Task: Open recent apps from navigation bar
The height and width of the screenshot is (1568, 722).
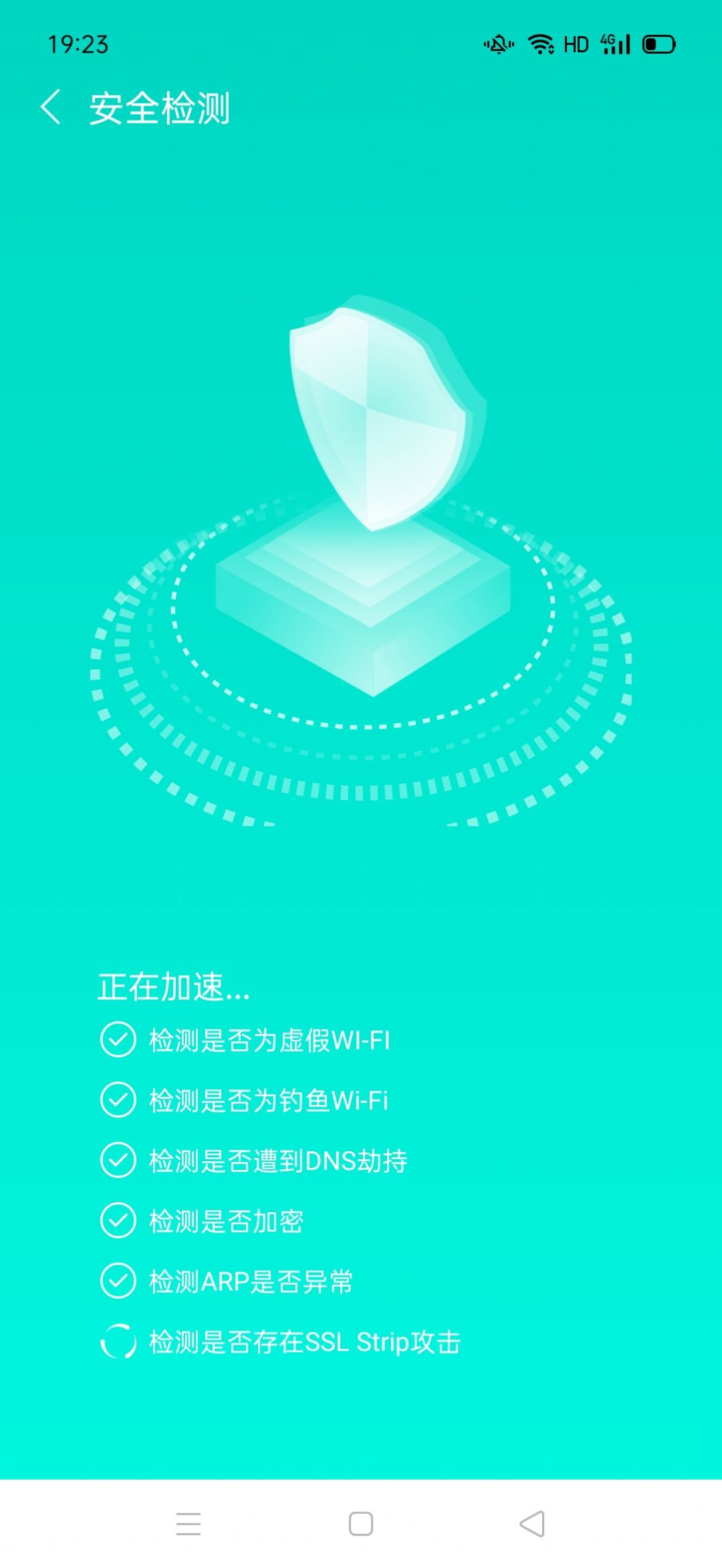Action: 189,1524
